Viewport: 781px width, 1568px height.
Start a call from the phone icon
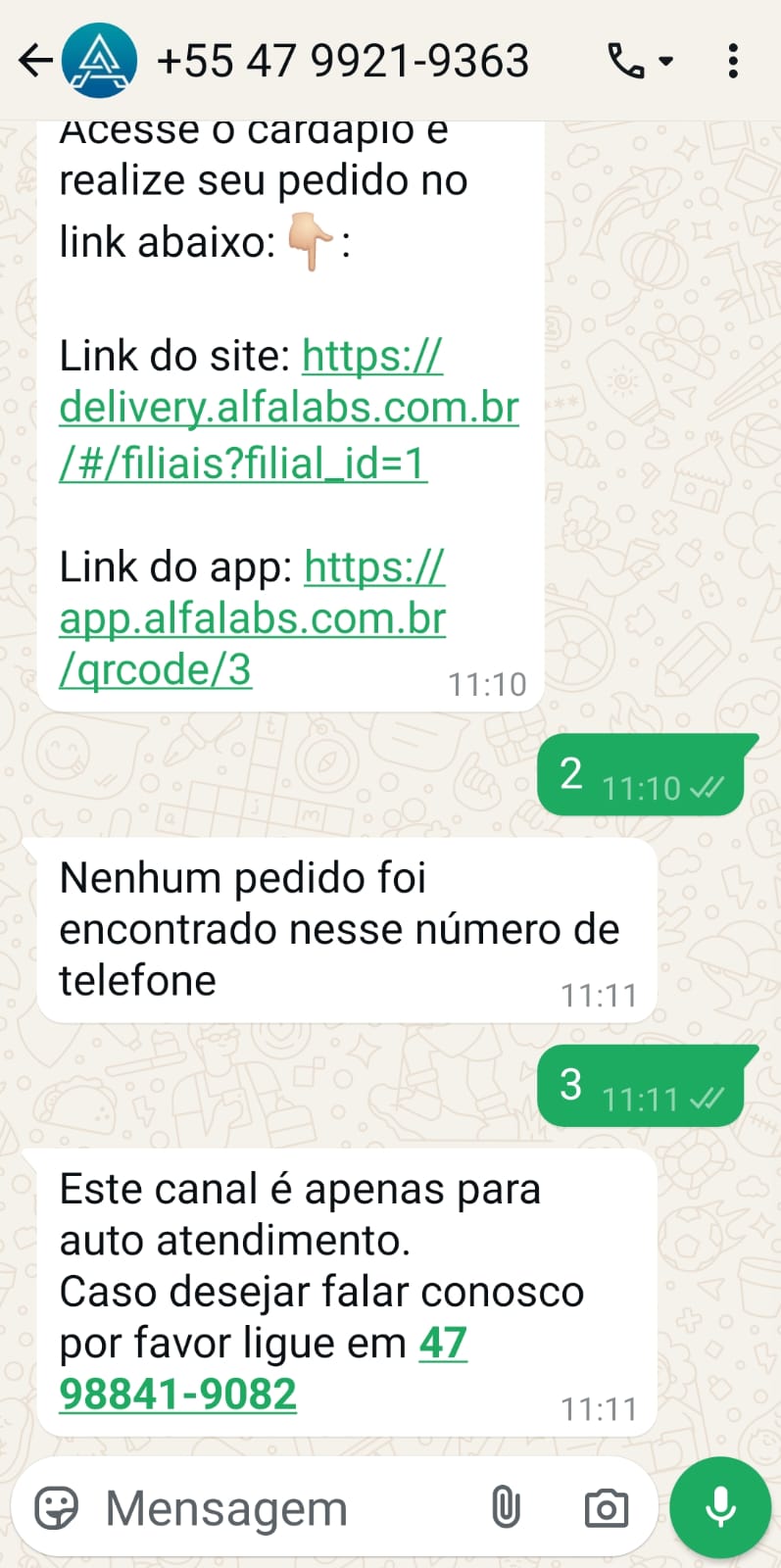tap(627, 61)
